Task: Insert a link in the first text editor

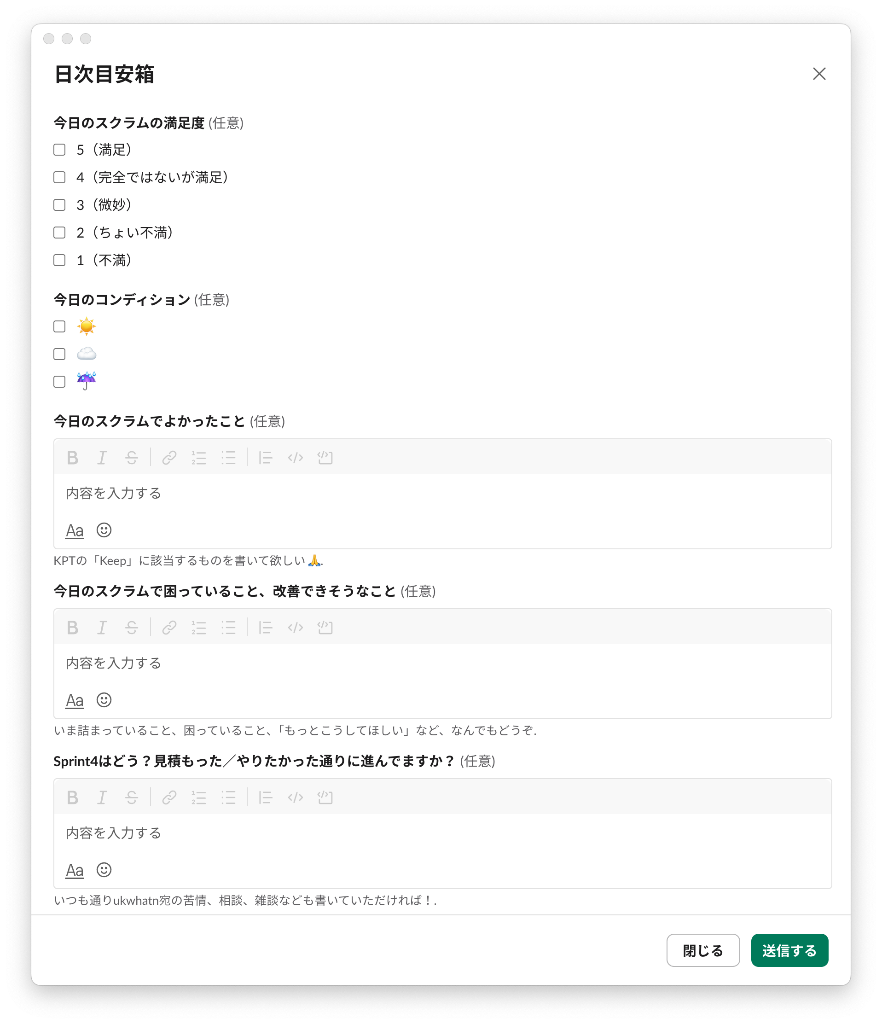Action: [x=168, y=457]
